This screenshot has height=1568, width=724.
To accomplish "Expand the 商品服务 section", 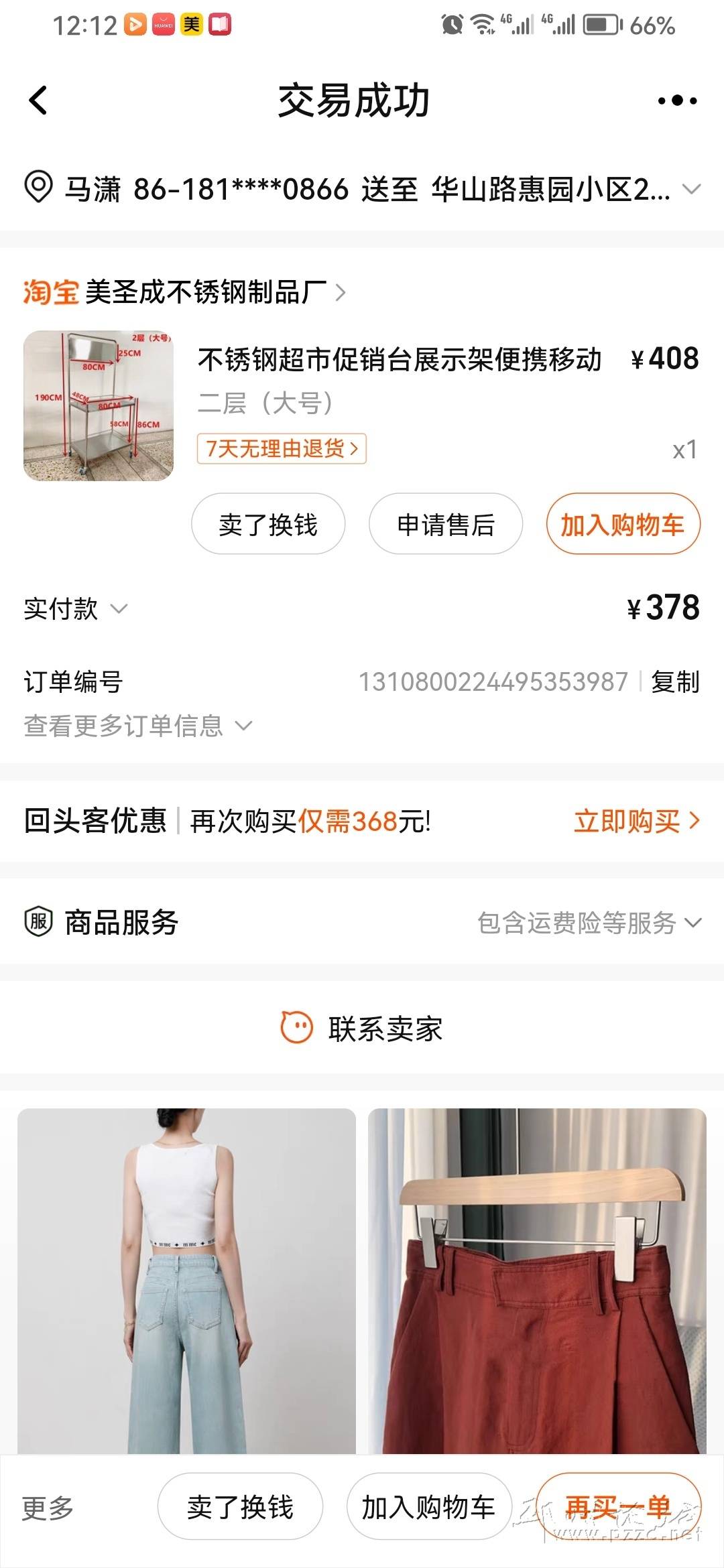I will (362, 922).
